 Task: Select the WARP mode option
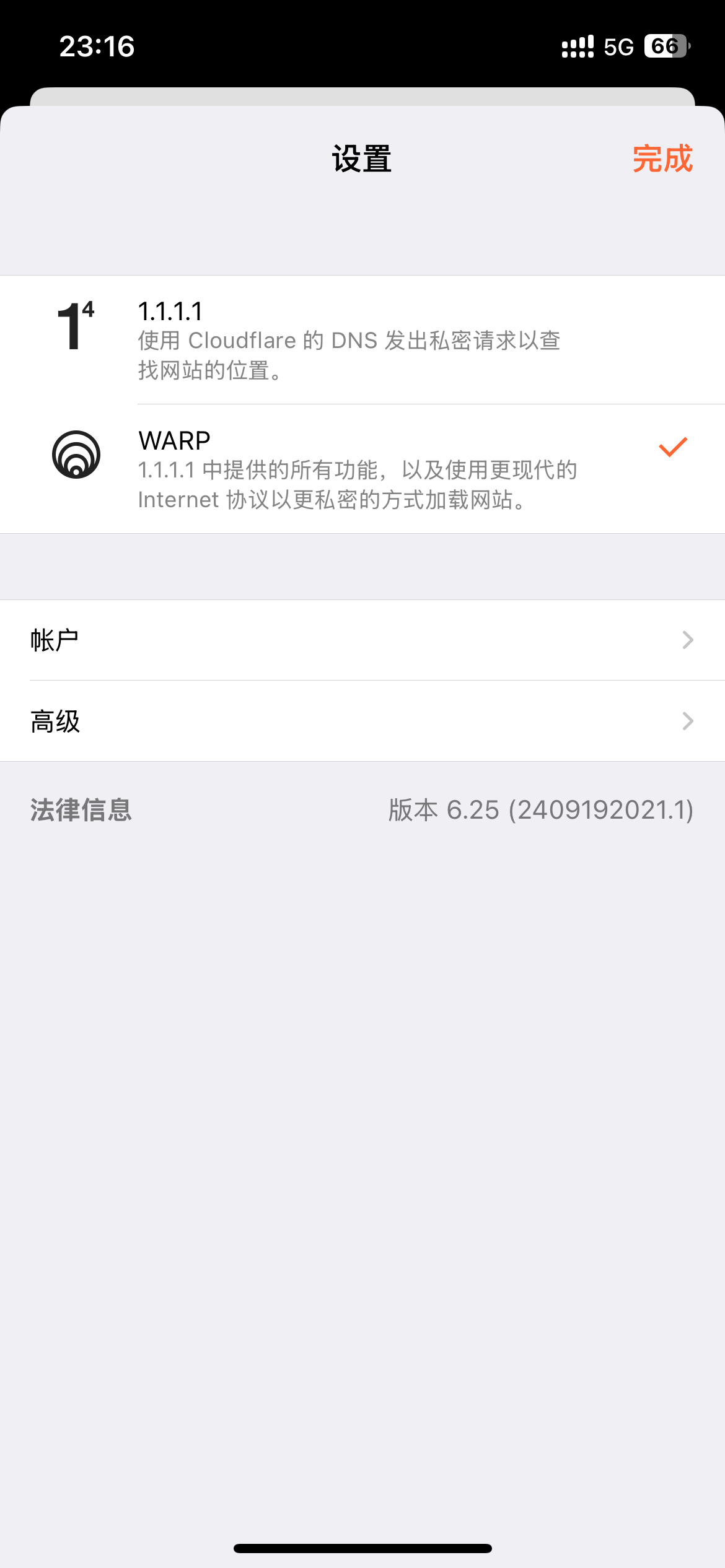[x=362, y=469]
